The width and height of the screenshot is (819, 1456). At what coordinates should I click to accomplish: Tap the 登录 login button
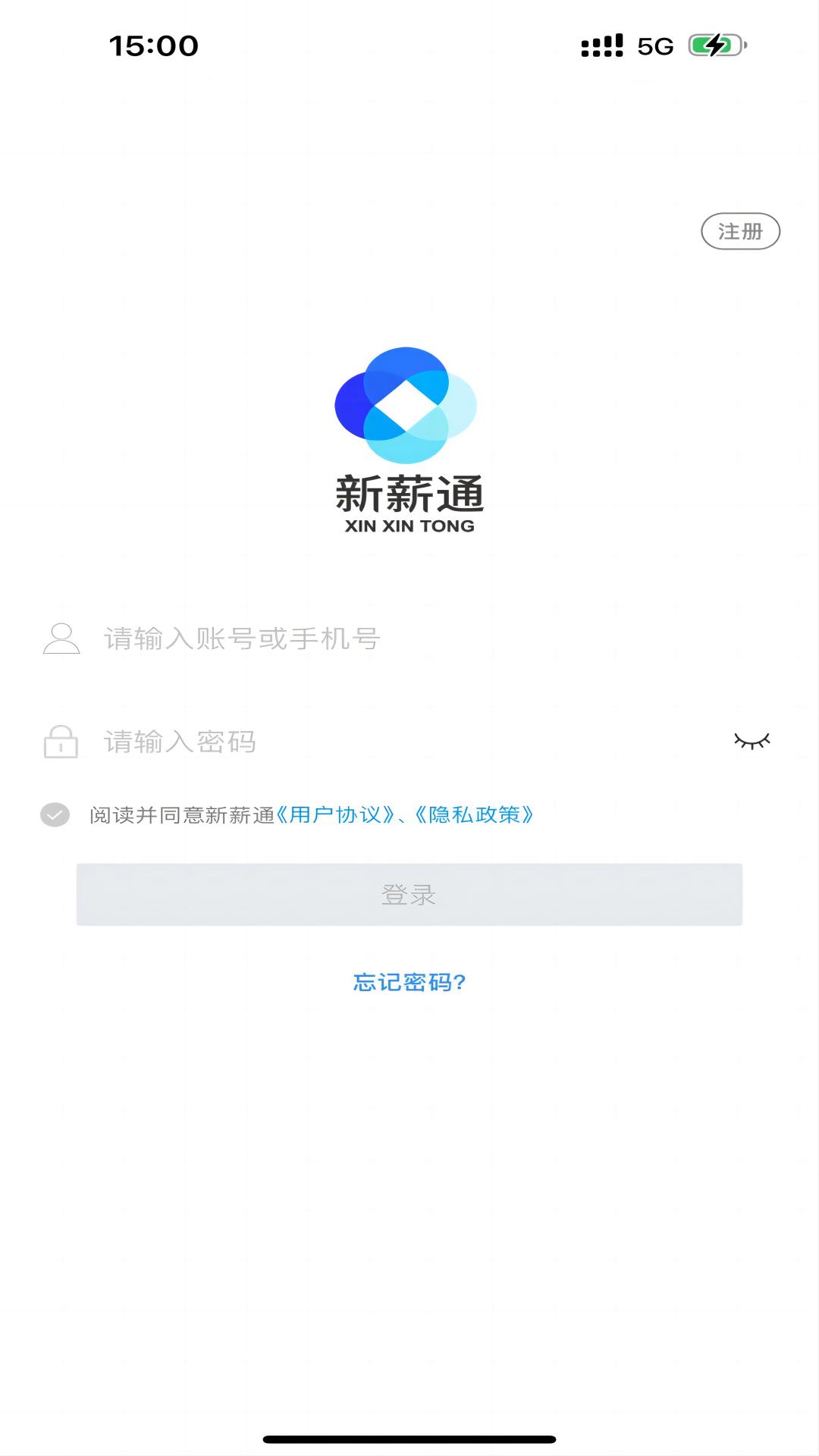point(409,894)
